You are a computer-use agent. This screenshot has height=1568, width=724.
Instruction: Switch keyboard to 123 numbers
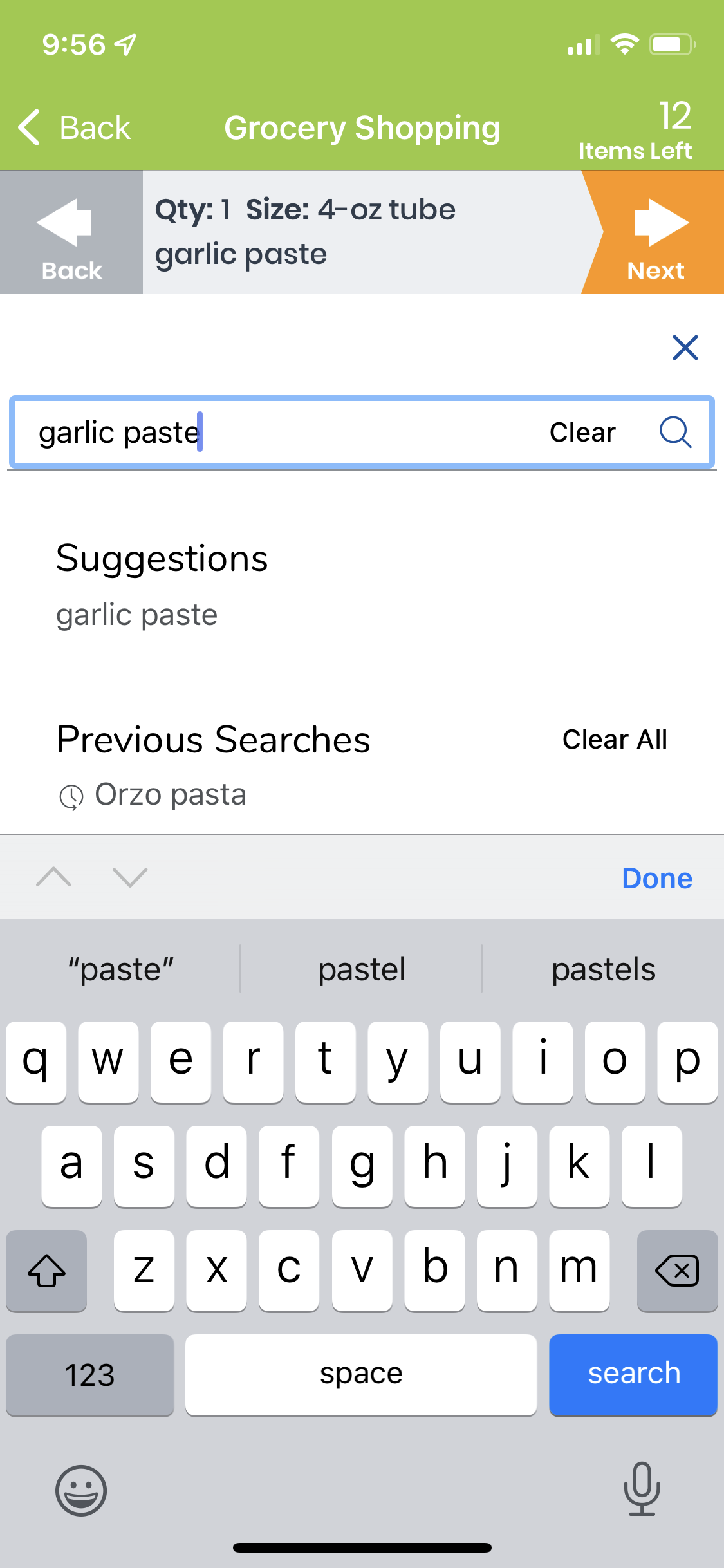(x=90, y=1375)
